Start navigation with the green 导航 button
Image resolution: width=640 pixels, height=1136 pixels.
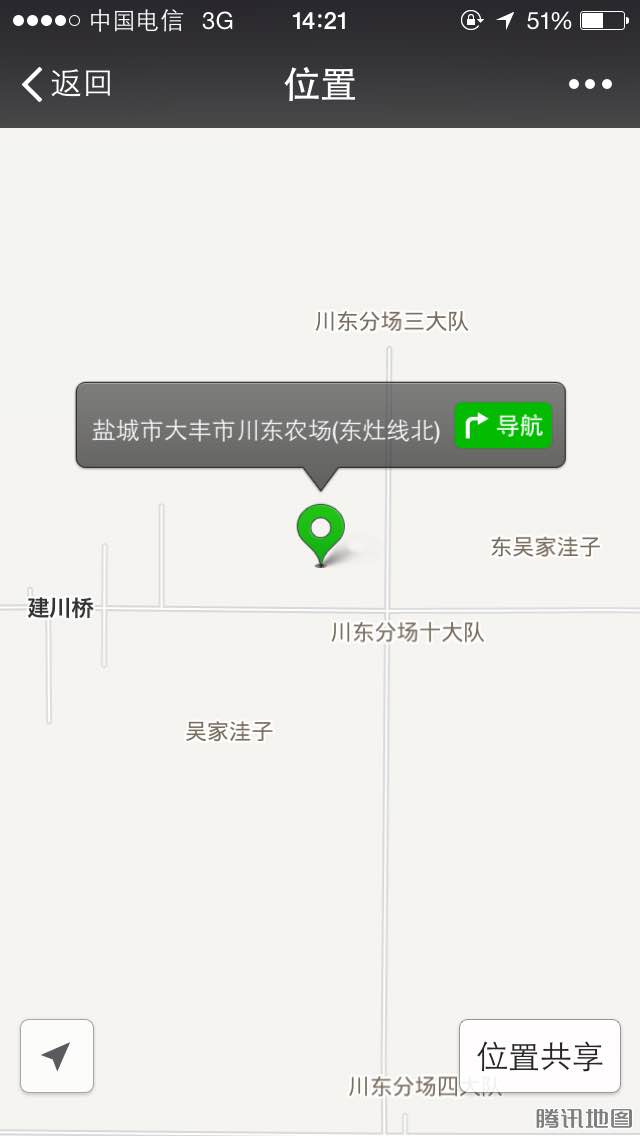(x=503, y=425)
